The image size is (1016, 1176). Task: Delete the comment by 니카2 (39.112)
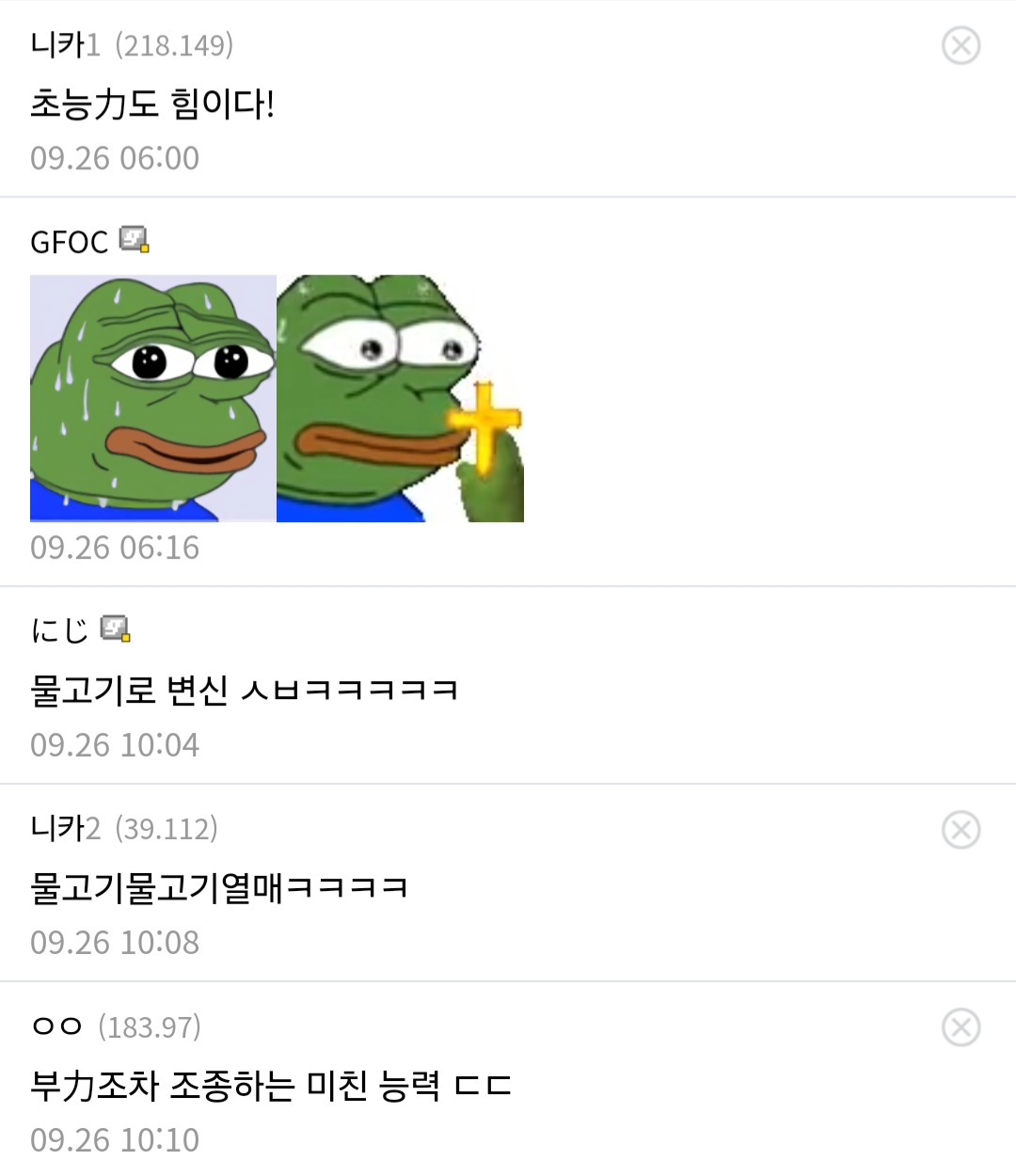click(x=960, y=830)
